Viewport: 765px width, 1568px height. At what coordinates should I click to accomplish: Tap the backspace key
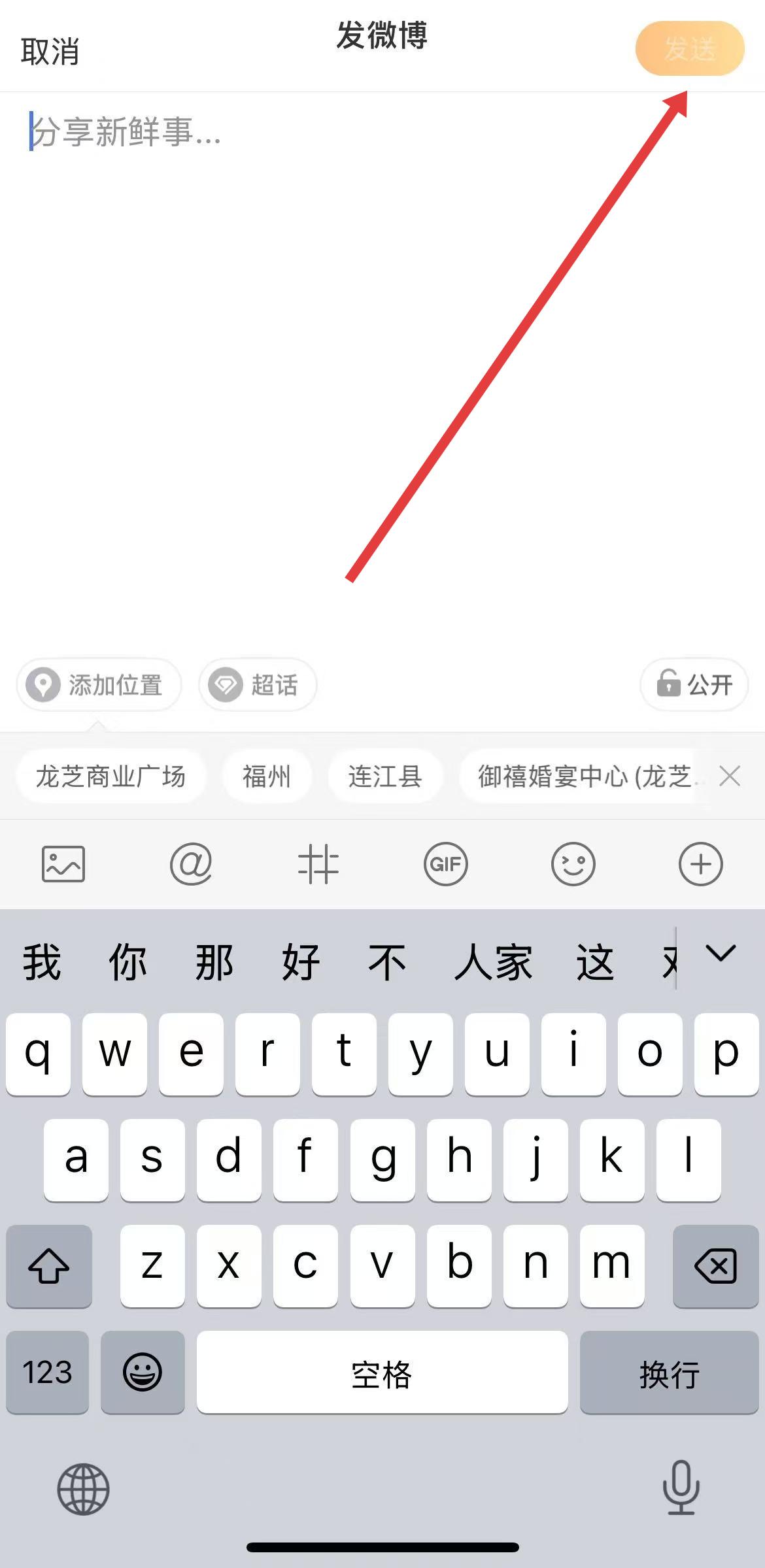715,1266
